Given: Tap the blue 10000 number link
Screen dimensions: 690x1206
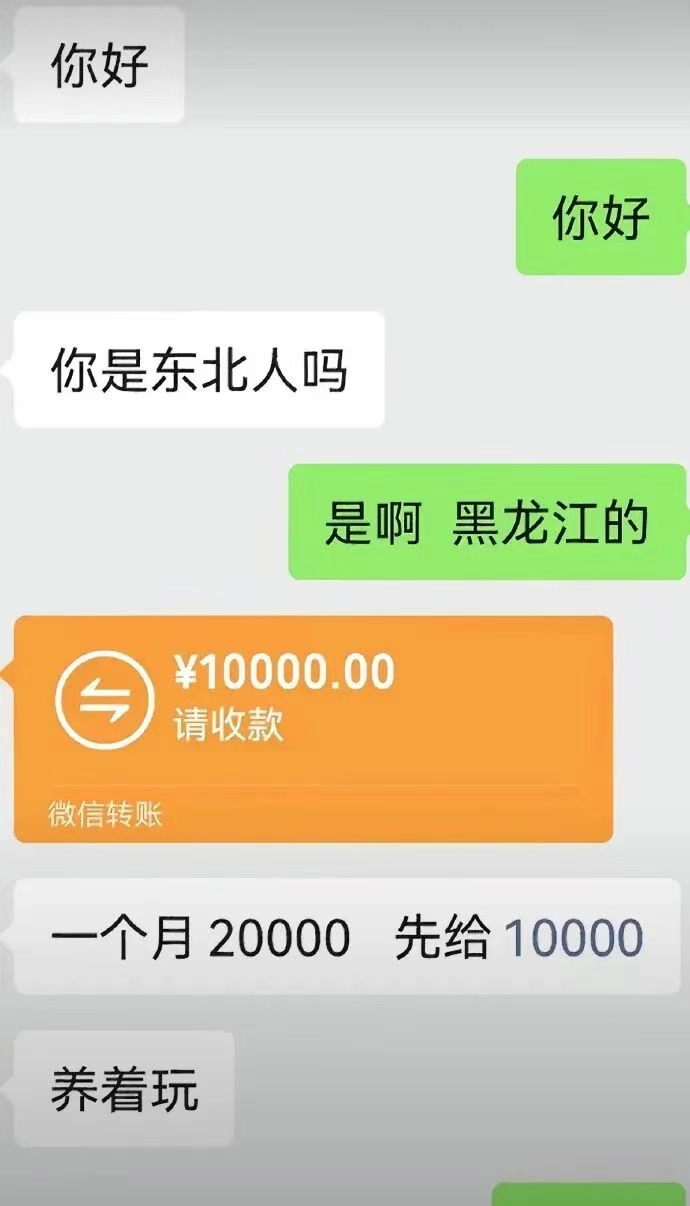Looking at the screenshot, I should coord(573,938).
